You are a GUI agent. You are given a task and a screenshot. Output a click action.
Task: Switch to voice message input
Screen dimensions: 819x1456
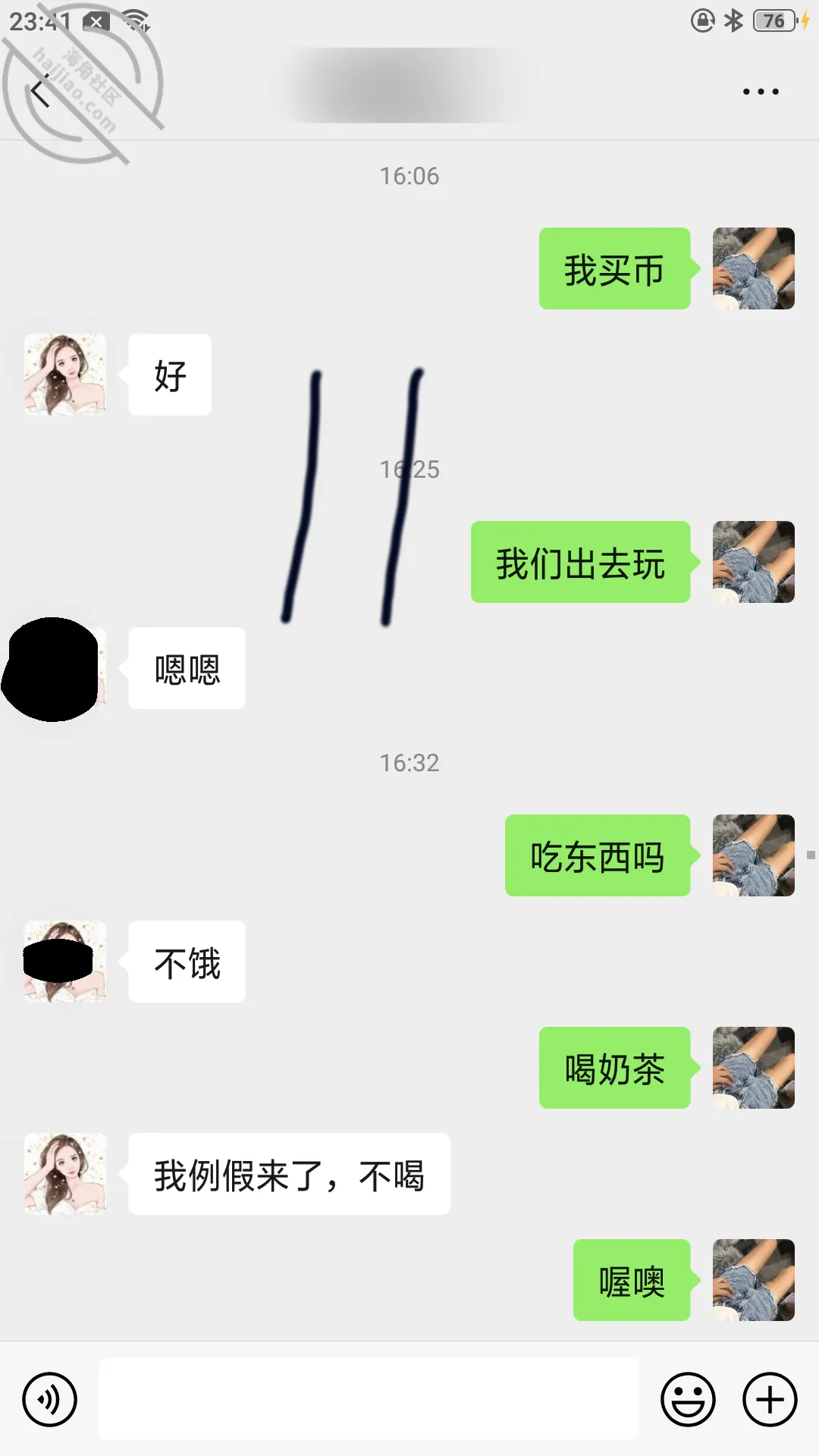tap(49, 1399)
